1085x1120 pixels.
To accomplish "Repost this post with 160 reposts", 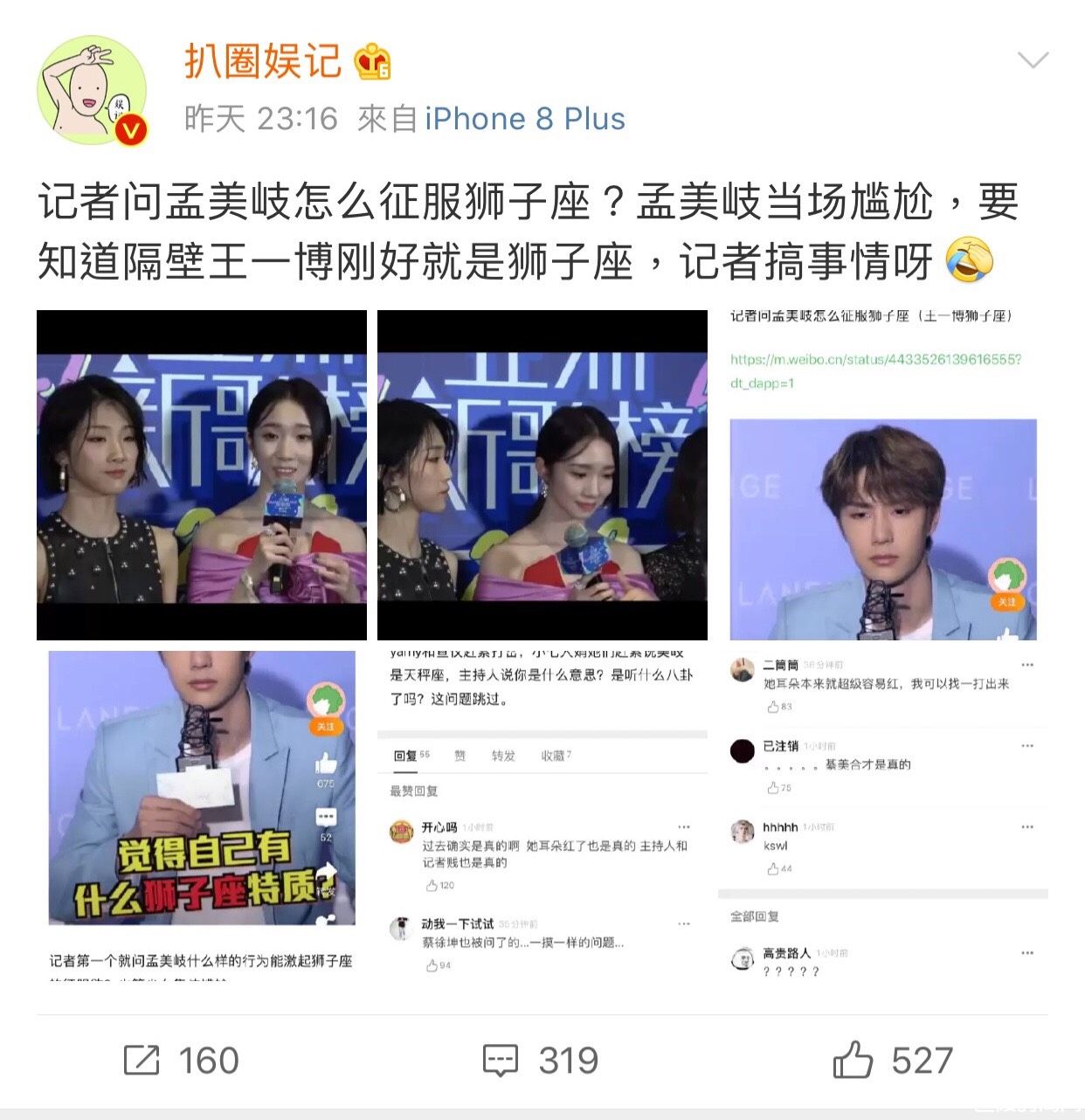I will 182,1061.
